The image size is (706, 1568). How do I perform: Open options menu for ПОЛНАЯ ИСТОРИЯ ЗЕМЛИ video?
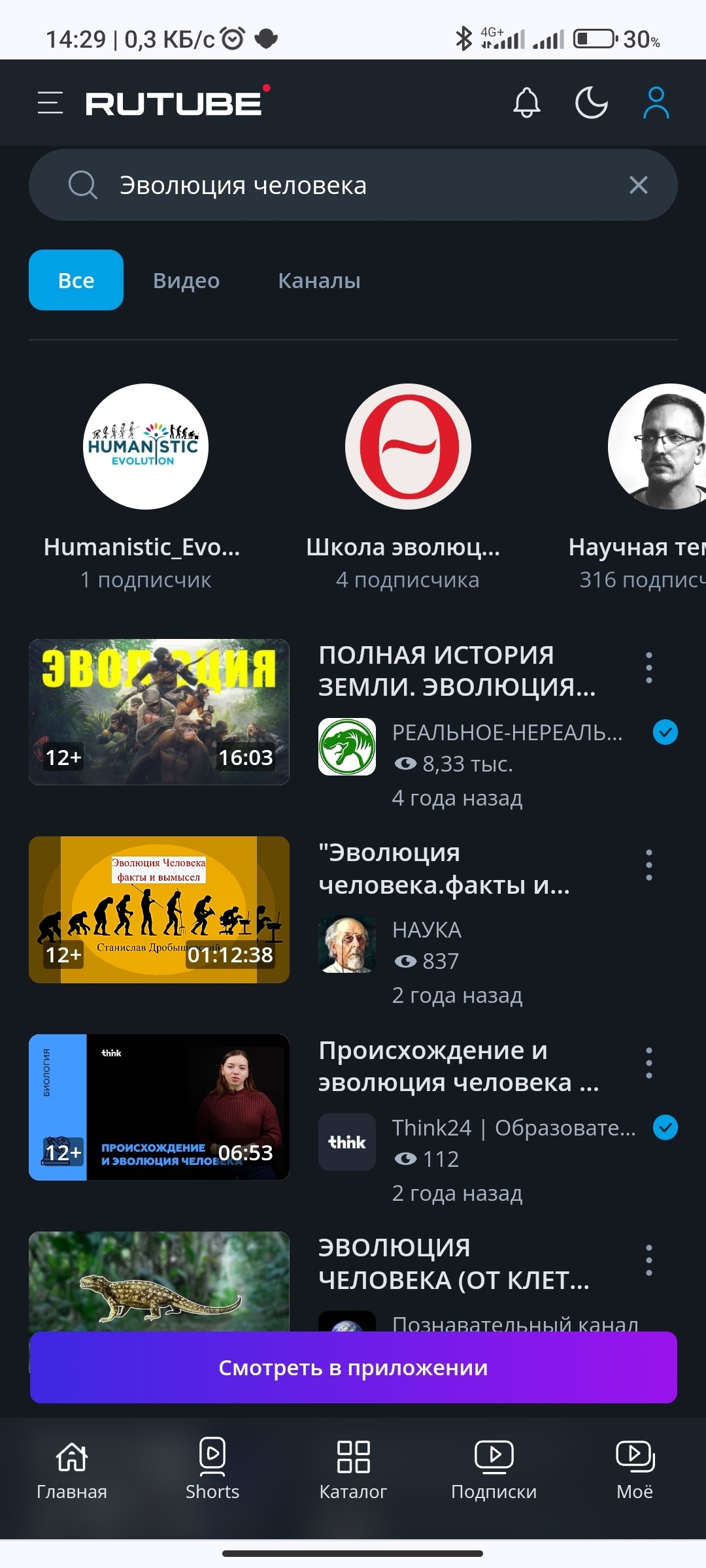click(x=648, y=668)
